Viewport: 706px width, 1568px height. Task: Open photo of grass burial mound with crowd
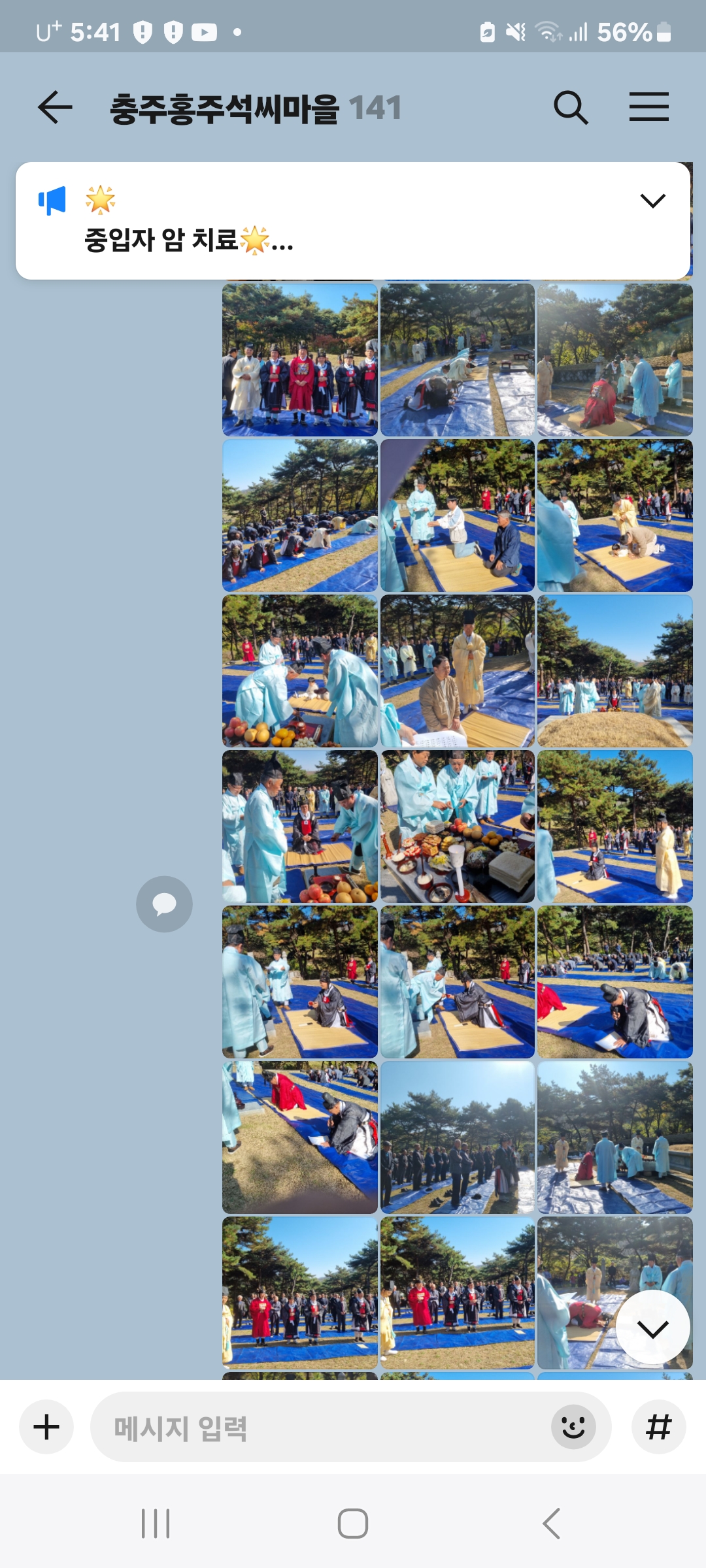tap(615, 671)
